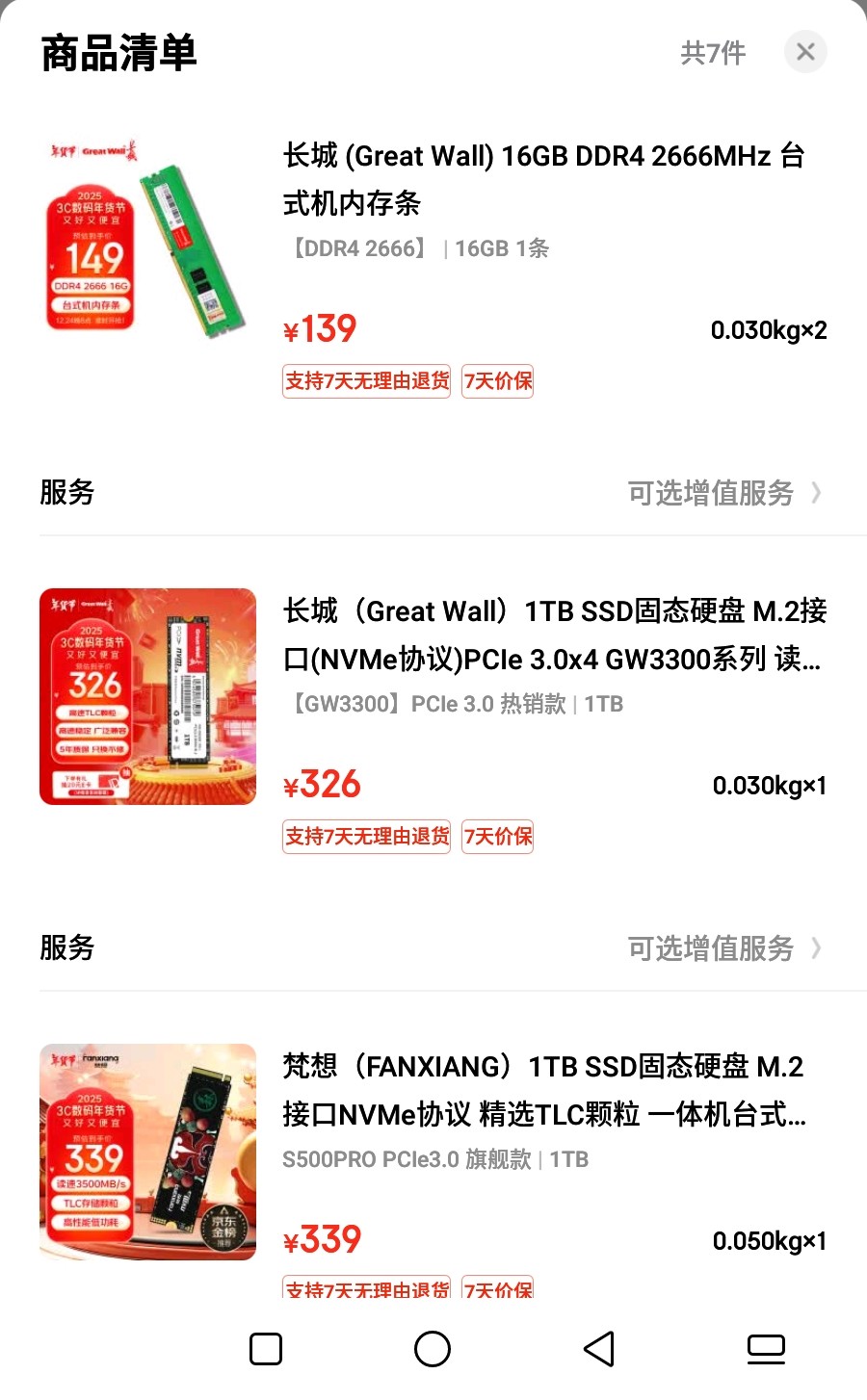Go back using the system back button
The image size is (867, 1400).
point(599,1349)
